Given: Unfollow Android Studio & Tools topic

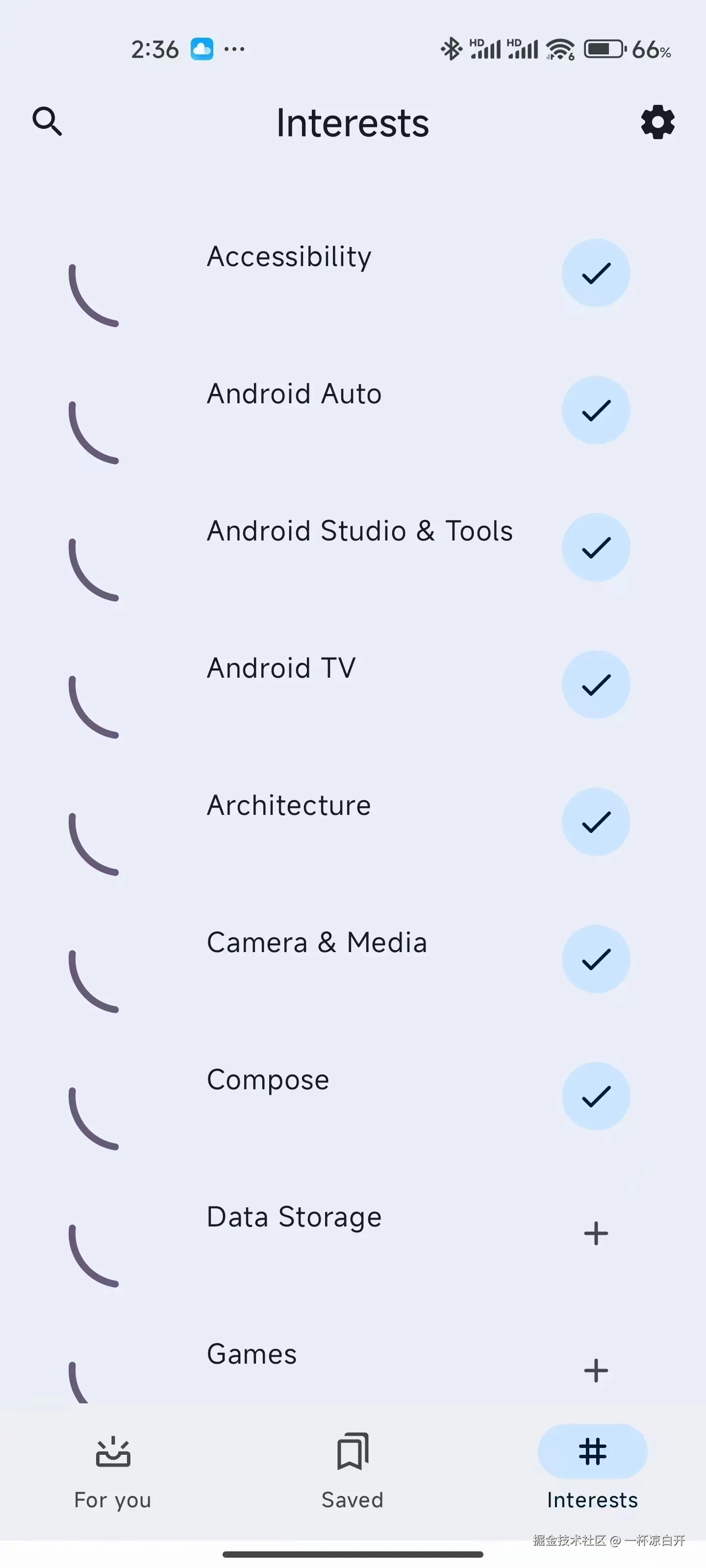Looking at the screenshot, I should pyautogui.click(x=596, y=547).
